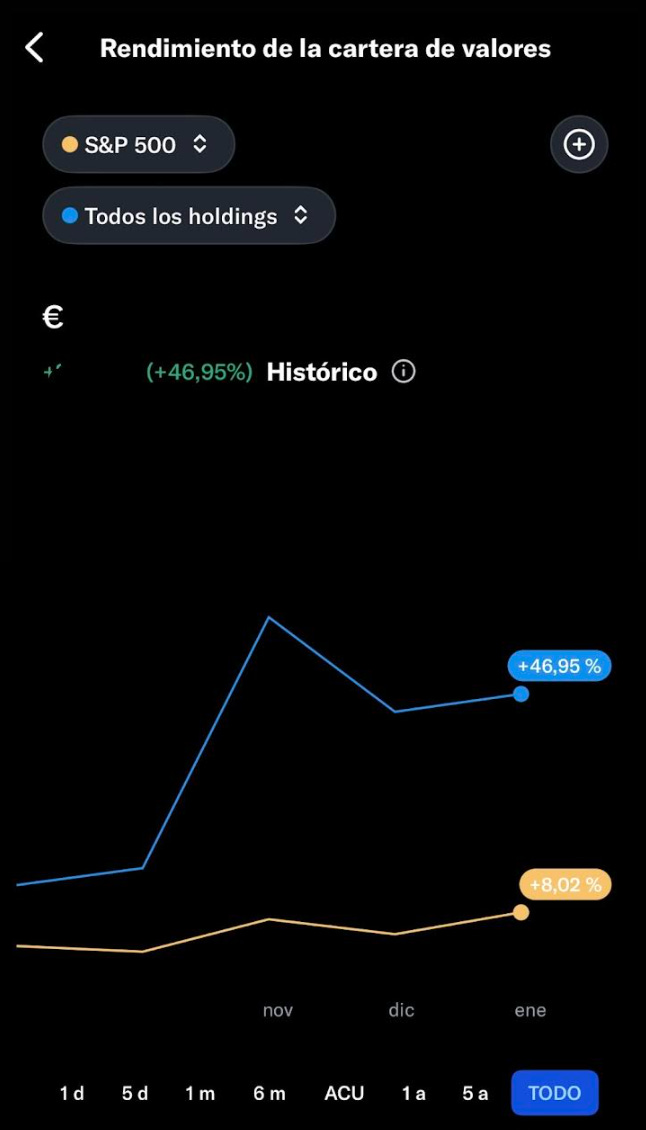Select the 5 d time range
The image size is (646, 1130).
pos(135,1093)
